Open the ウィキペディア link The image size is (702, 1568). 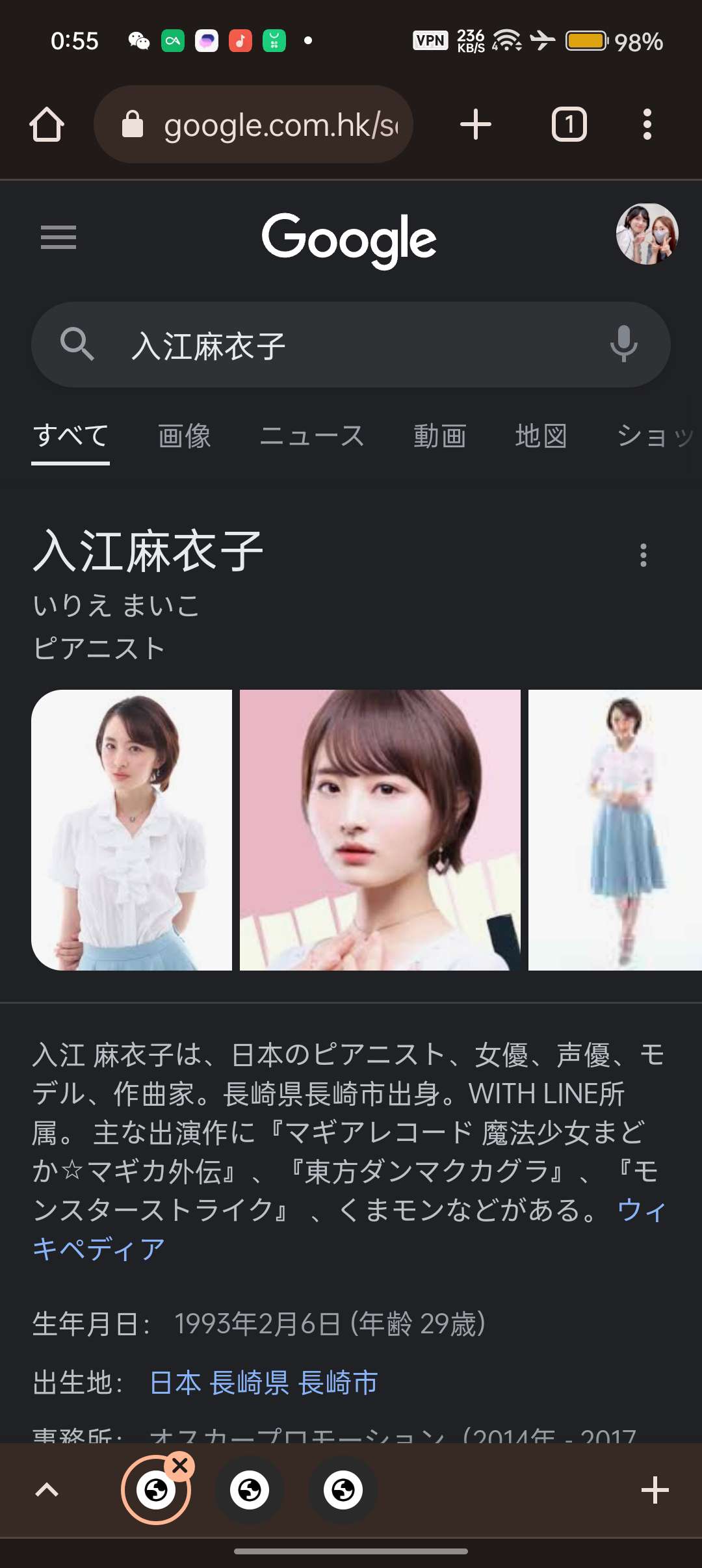click(x=97, y=1249)
